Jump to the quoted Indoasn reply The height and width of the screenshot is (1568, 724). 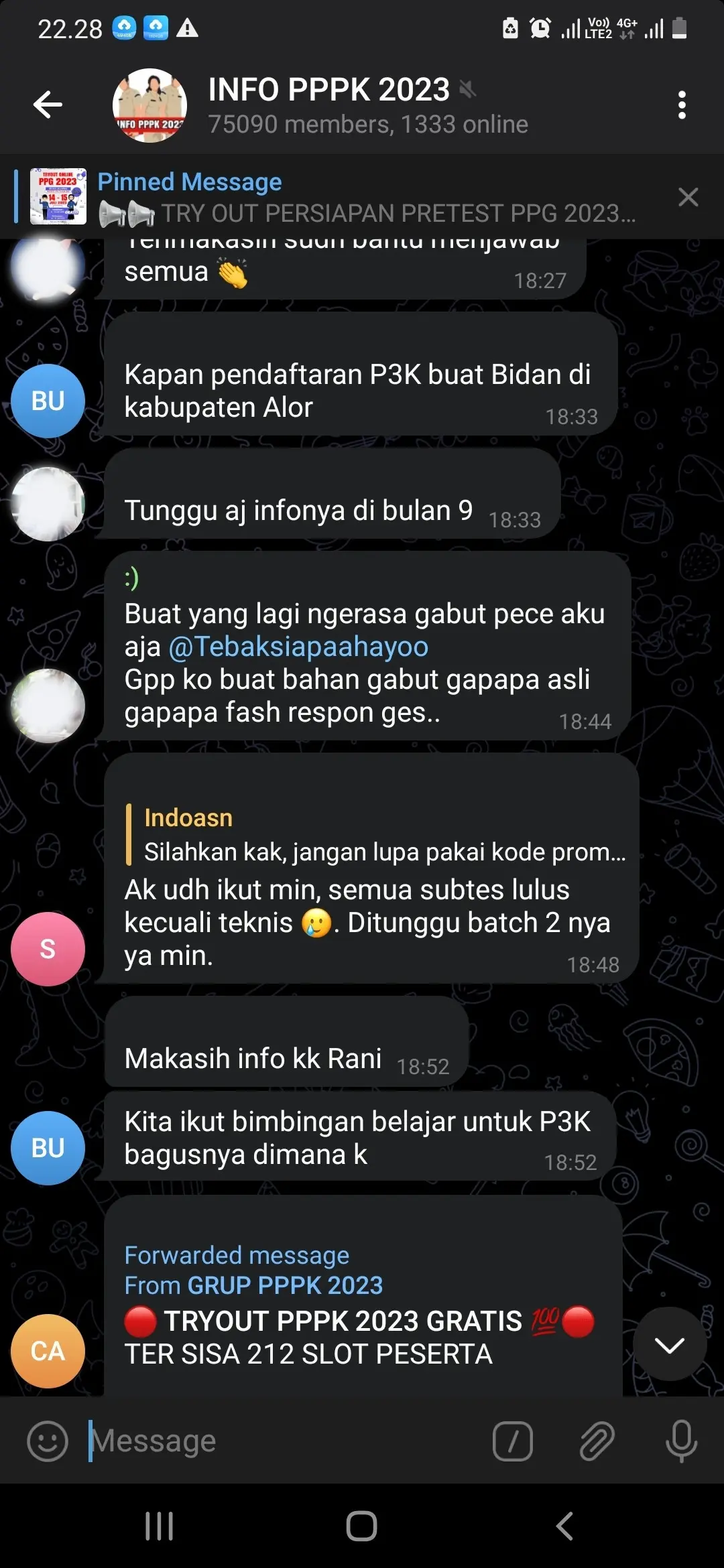pyautogui.click(x=375, y=835)
